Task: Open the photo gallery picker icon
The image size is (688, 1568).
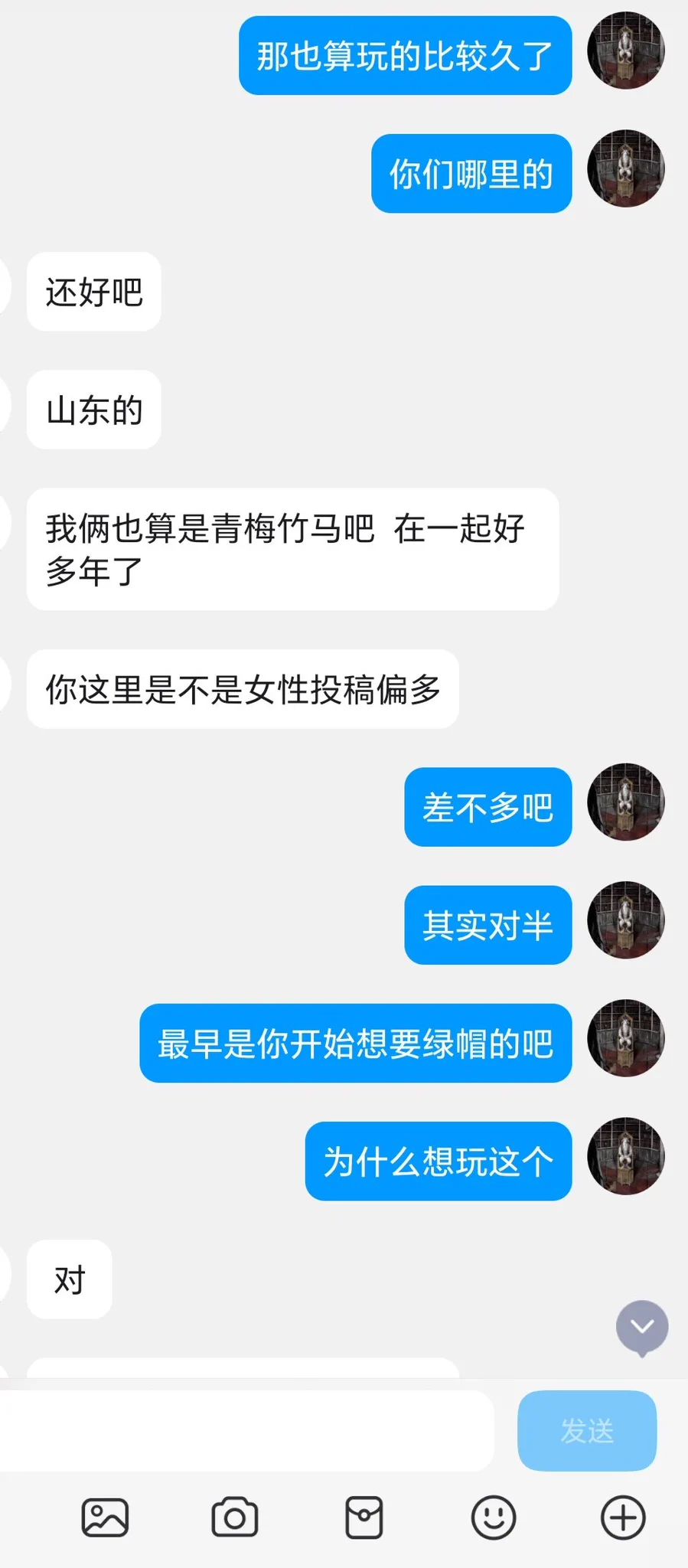Action: (105, 1517)
